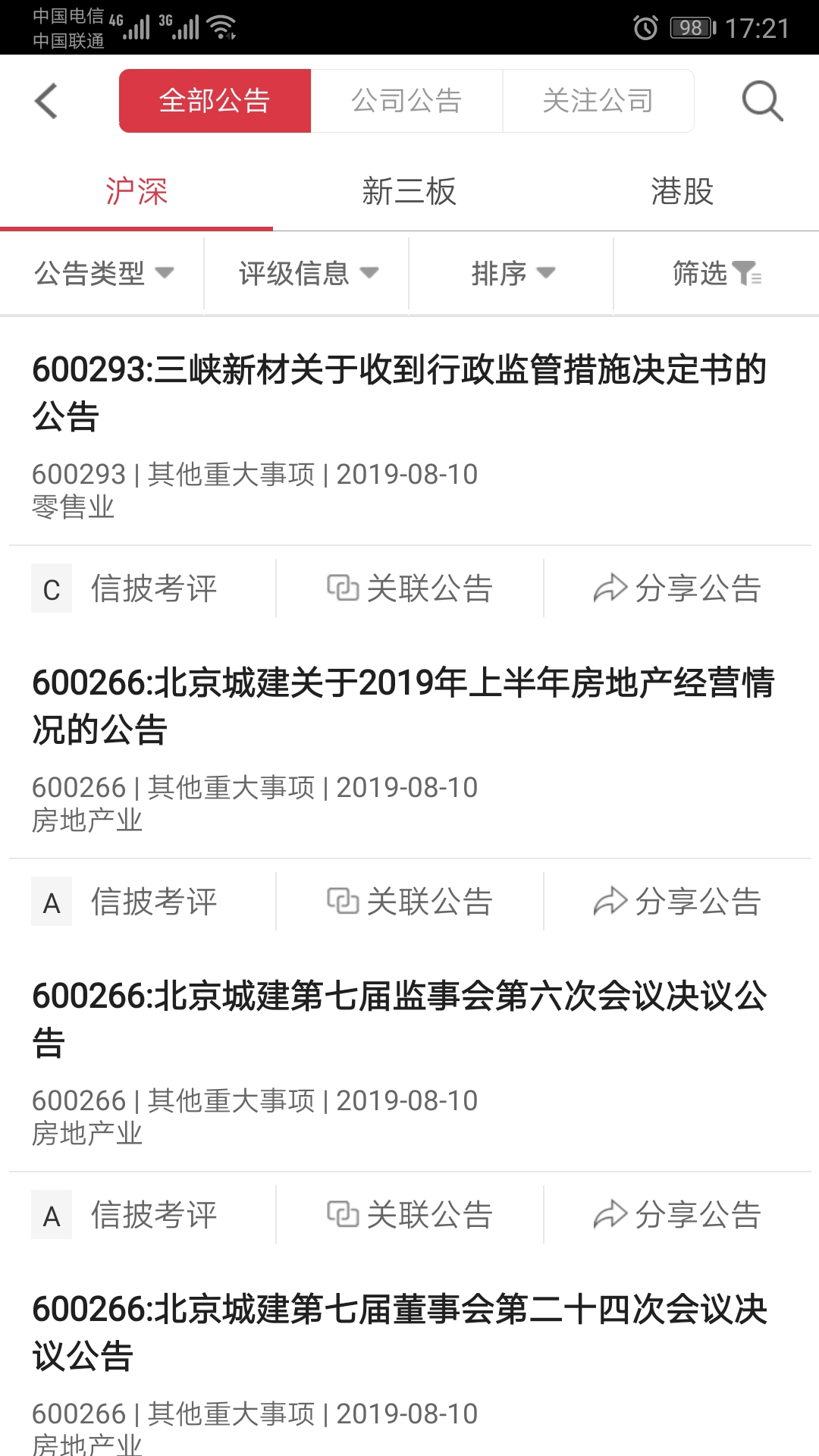This screenshot has width=819, height=1456.
Task: Select the C rating badge for 三峡新材
Action: [x=51, y=588]
